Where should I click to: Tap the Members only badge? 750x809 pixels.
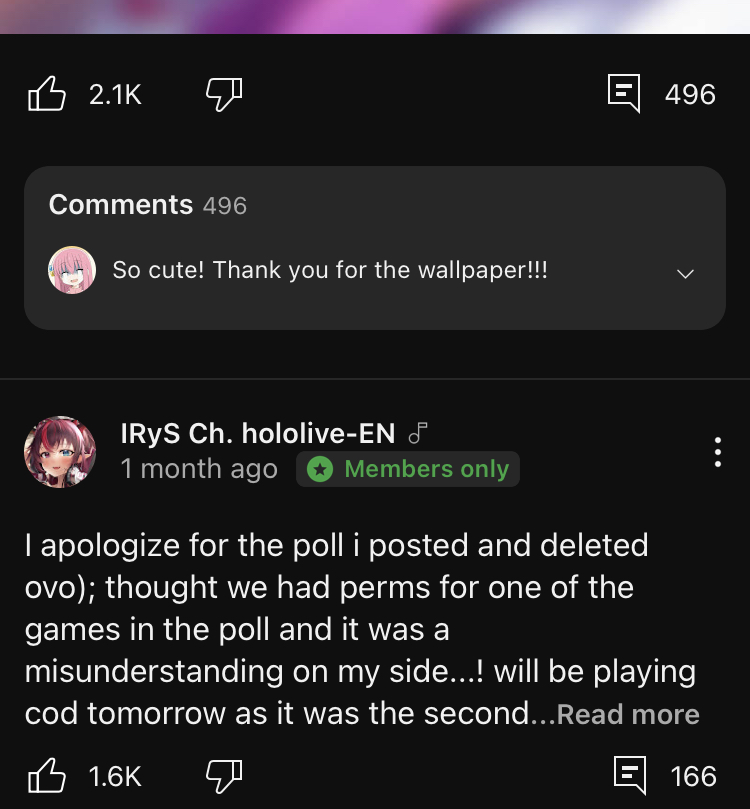(408, 469)
